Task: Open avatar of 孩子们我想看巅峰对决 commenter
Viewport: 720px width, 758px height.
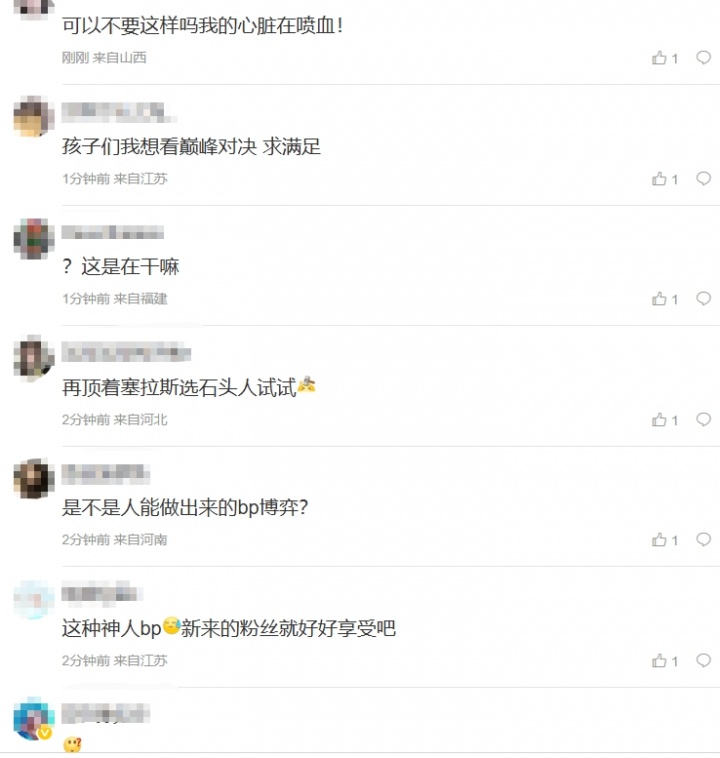Action: tap(33, 117)
